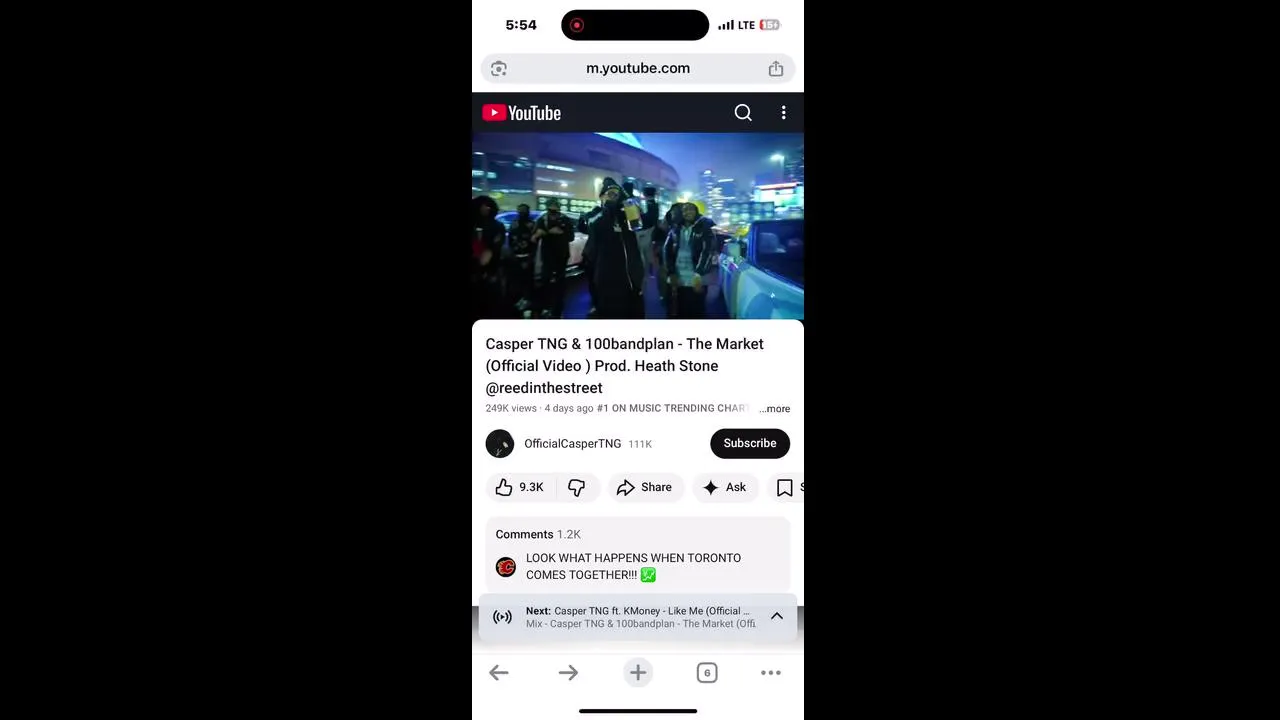
Task: Save video with bookmark chip
Action: click(x=786, y=487)
